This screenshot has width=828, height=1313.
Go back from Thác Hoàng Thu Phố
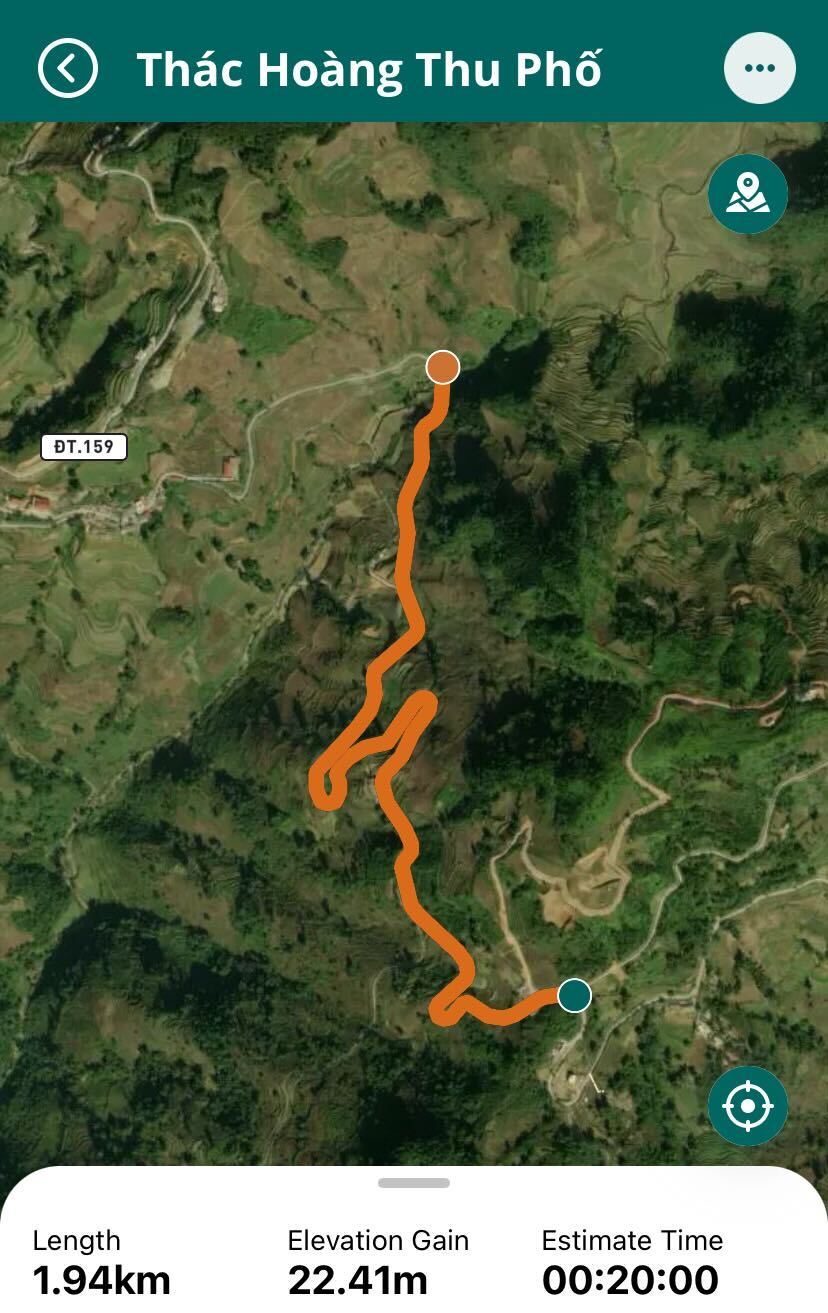67,68
